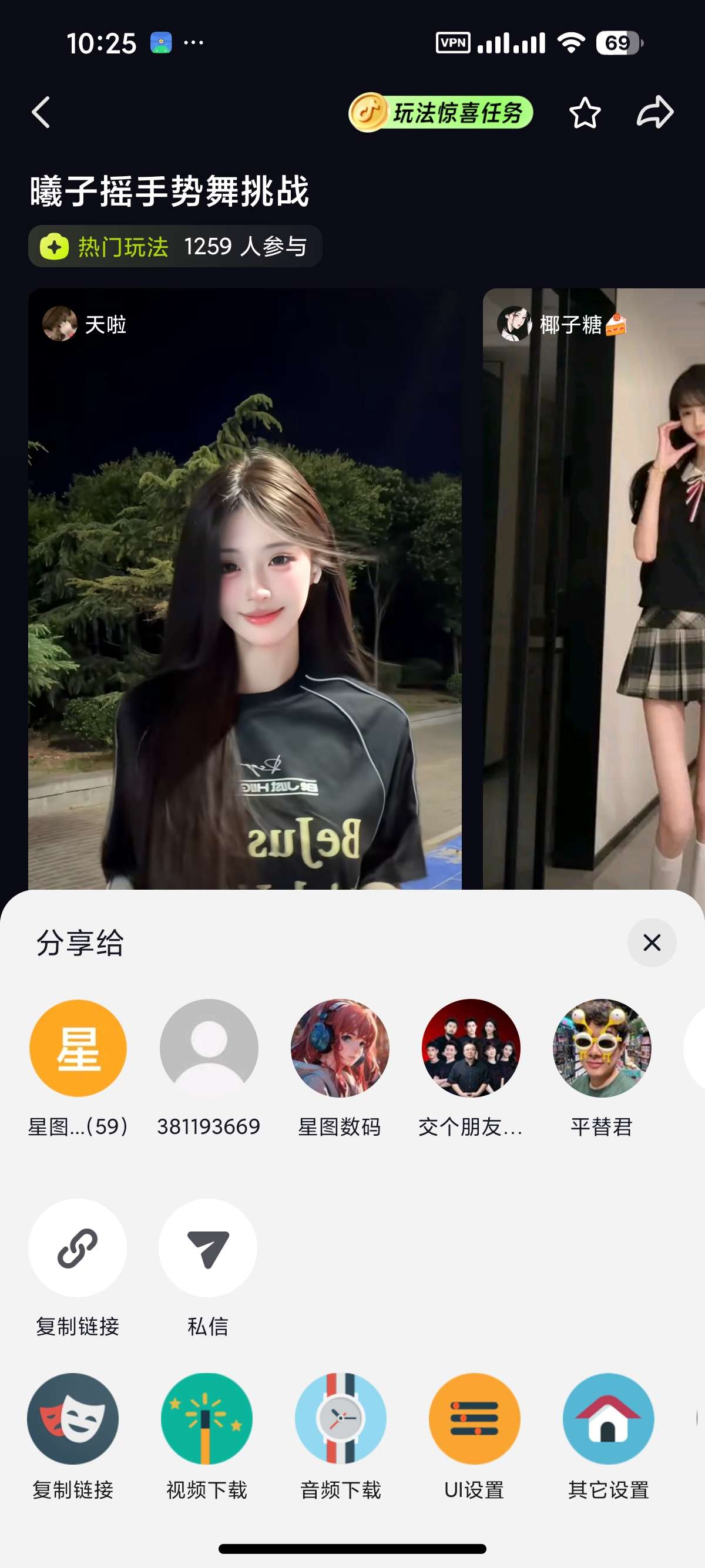Go back using the top-left arrow
This screenshot has height=1568, width=705.
(41, 113)
